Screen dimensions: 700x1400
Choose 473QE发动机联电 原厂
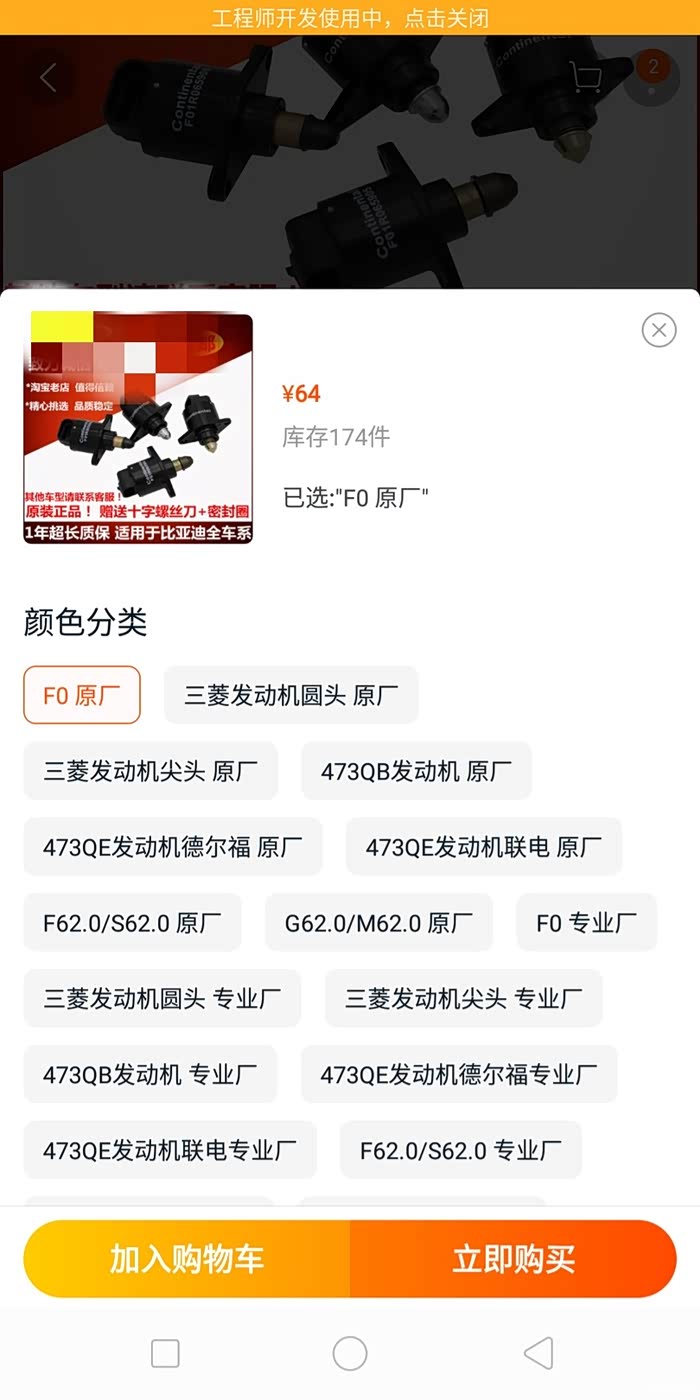(x=484, y=847)
